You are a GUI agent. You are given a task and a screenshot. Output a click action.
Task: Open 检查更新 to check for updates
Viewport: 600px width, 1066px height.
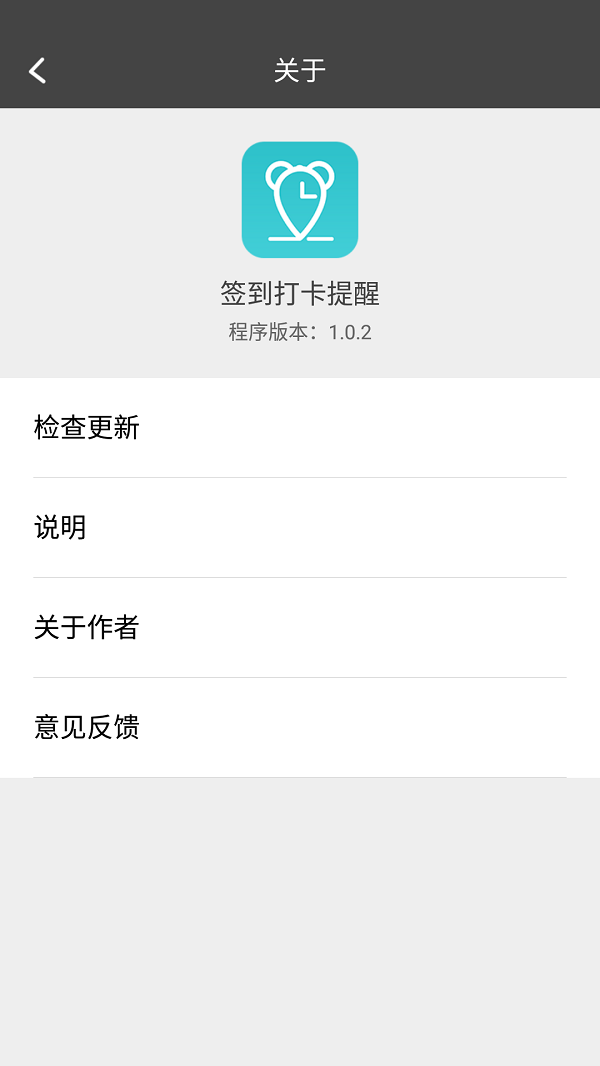(300, 428)
